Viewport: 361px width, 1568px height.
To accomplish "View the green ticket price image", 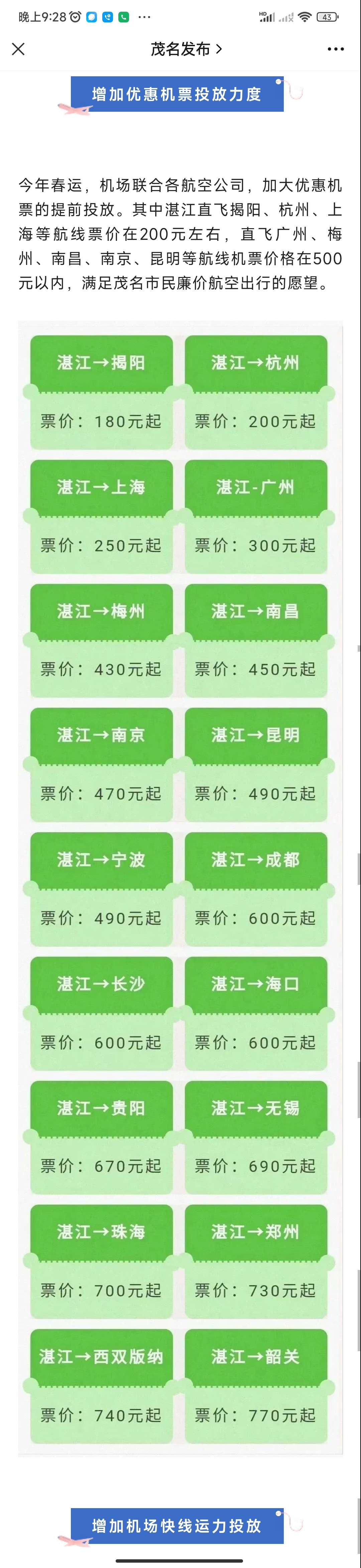I will (180, 889).
